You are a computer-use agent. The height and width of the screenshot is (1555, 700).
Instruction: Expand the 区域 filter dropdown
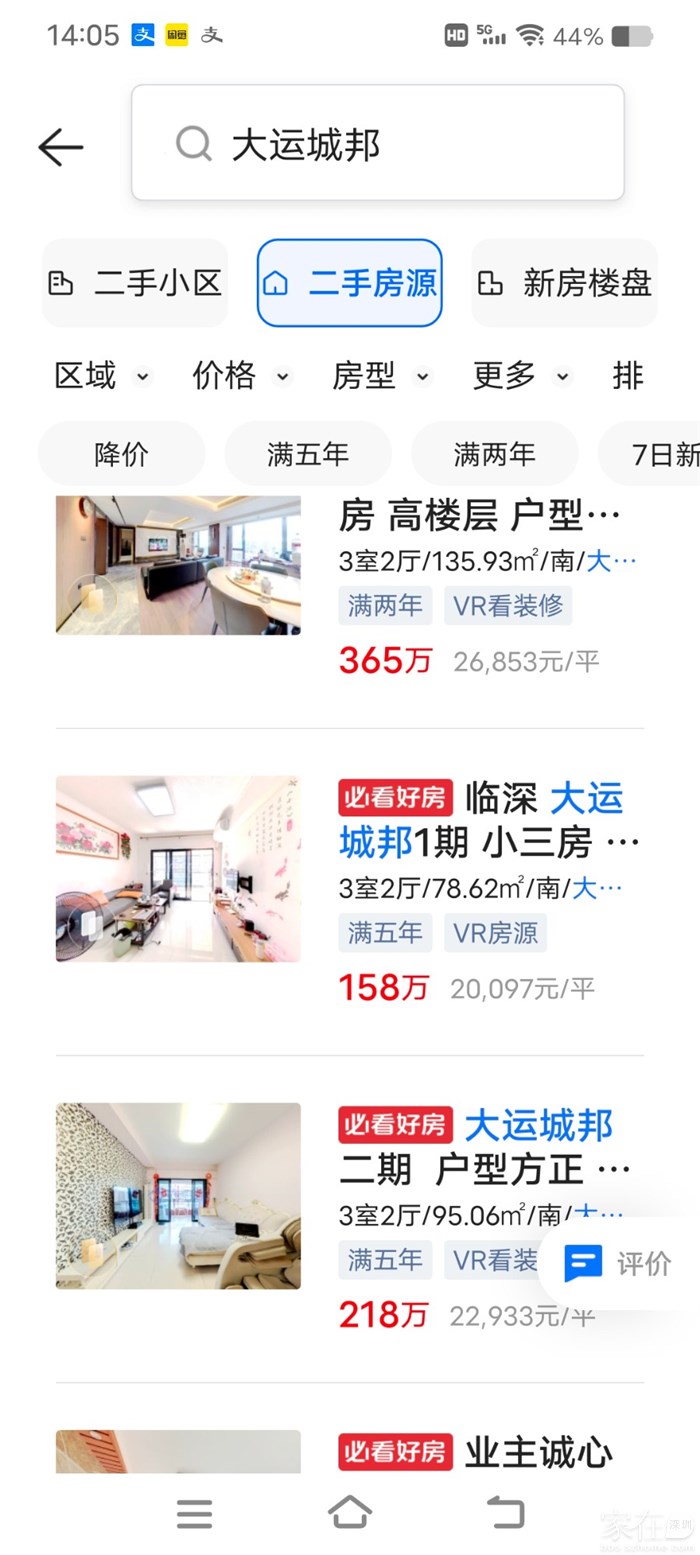101,376
